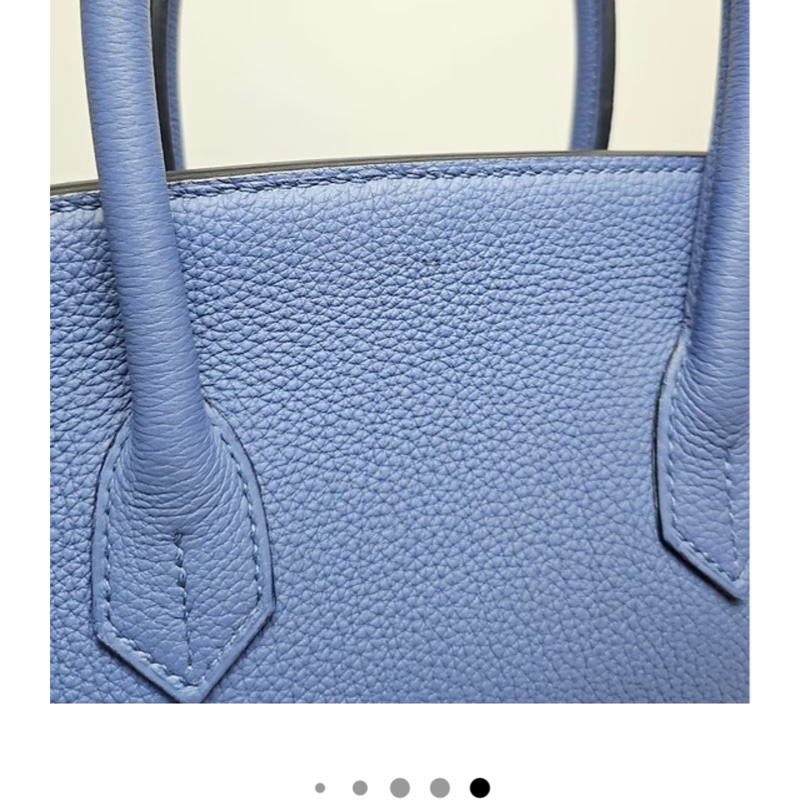Select the fourth carousel page dot
Image resolution: width=800 pixels, height=800 pixels.
440,788
